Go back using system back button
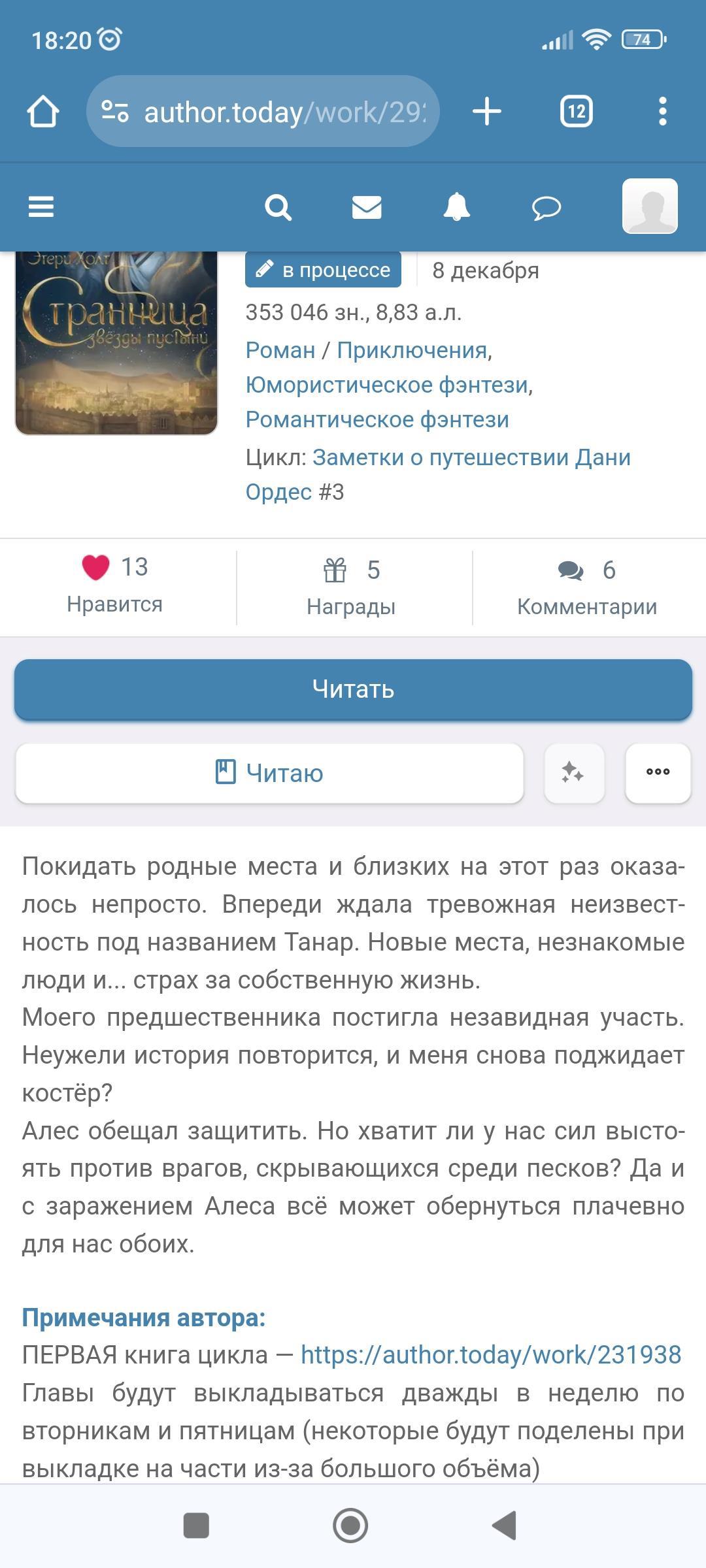 click(x=505, y=1526)
